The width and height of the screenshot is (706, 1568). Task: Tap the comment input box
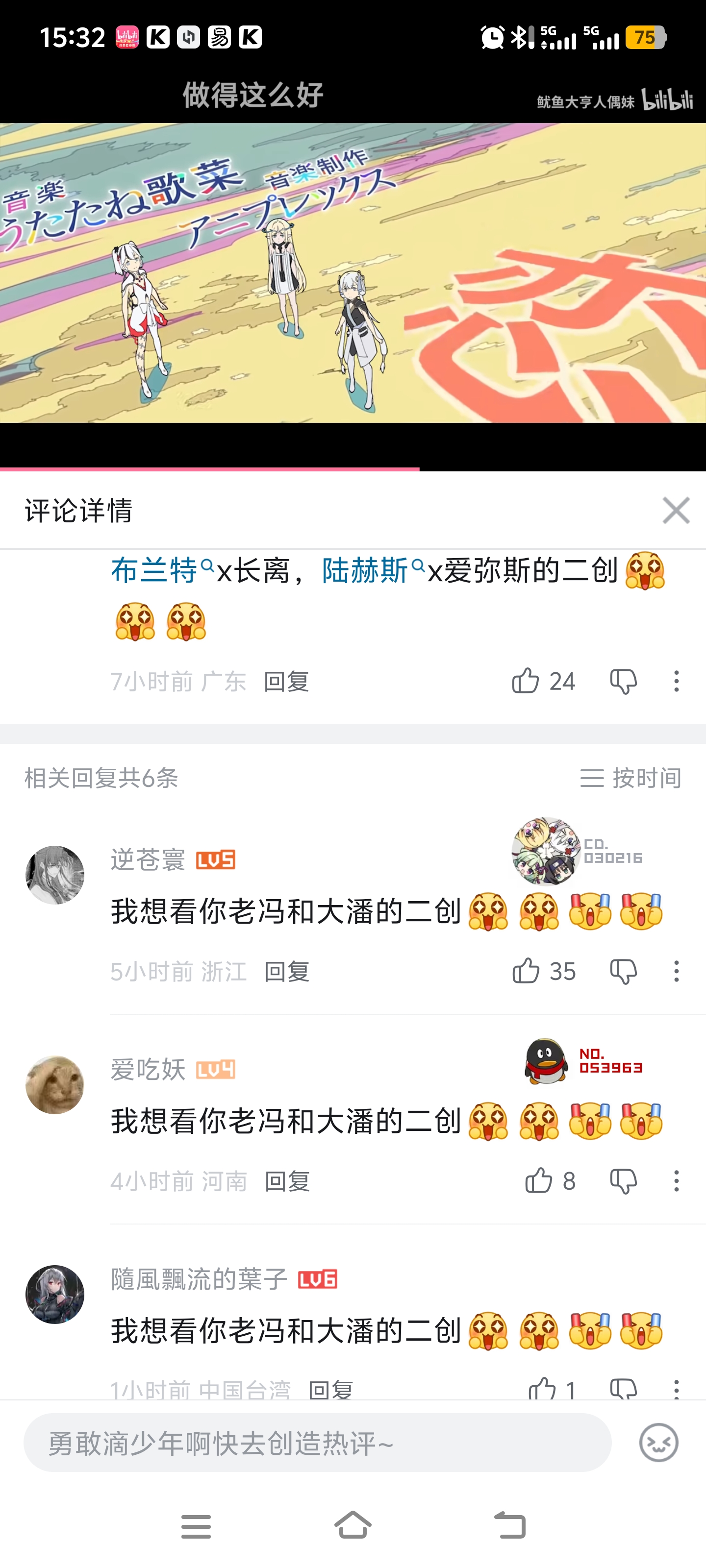pyautogui.click(x=317, y=1443)
